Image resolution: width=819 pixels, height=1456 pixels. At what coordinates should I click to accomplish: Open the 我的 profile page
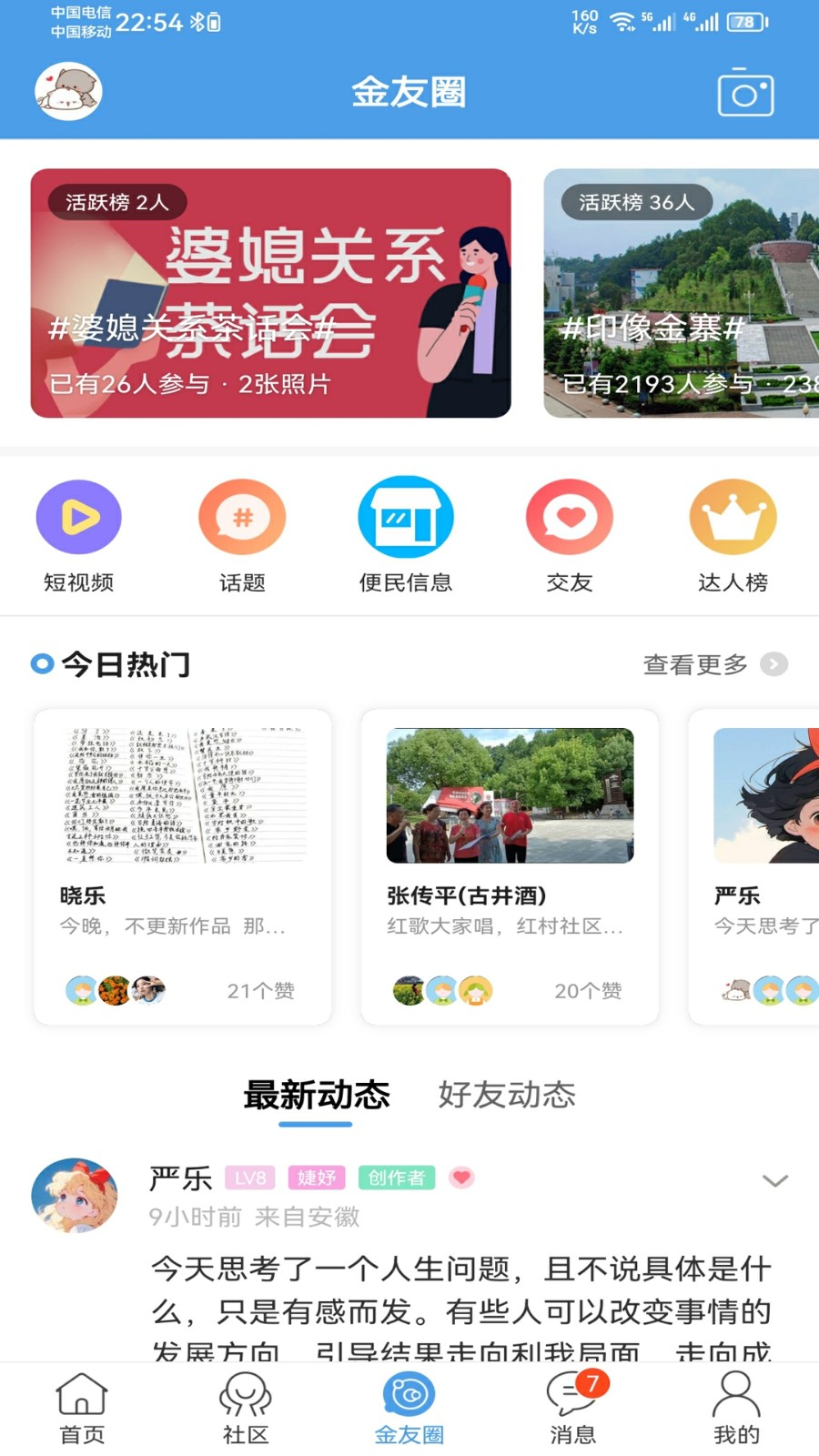pos(736,1406)
